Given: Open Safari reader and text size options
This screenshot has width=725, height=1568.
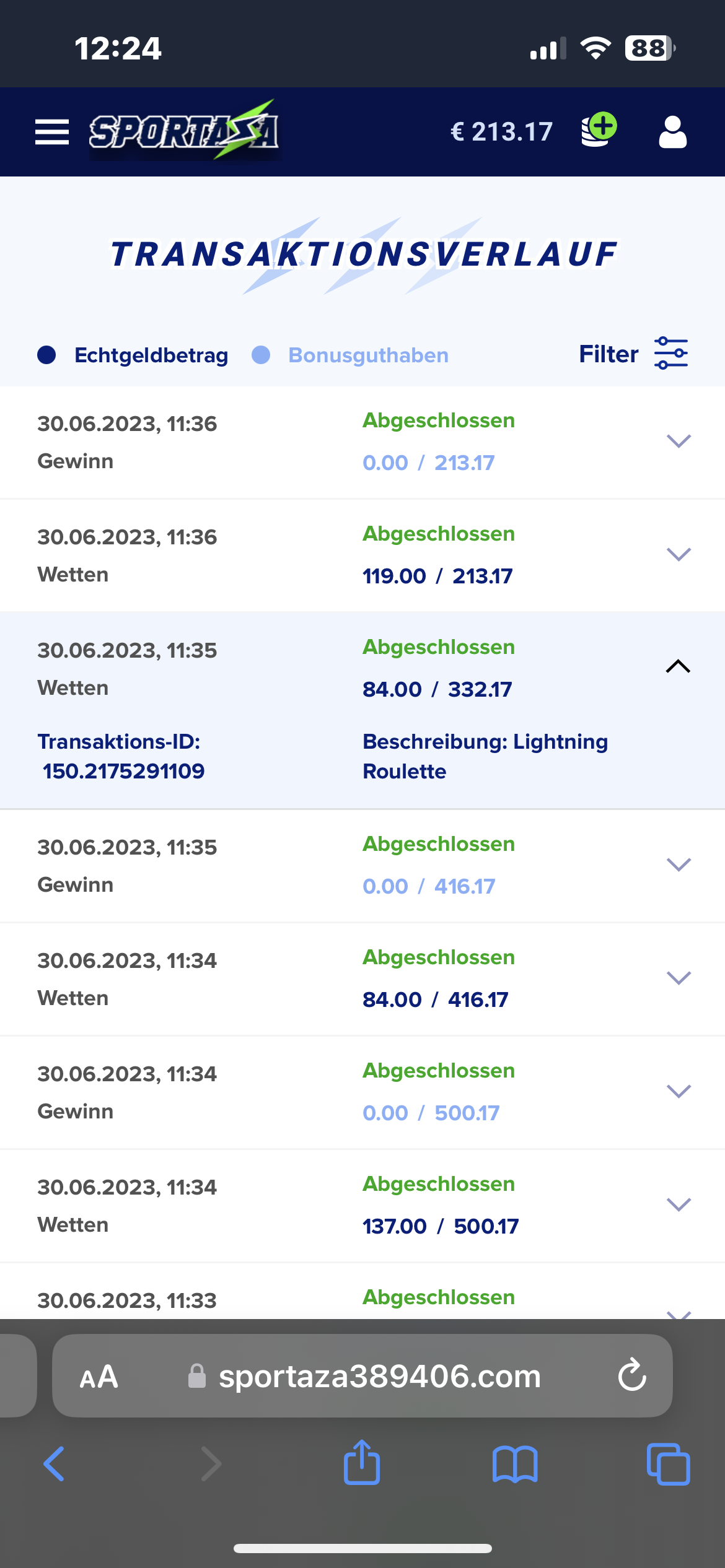Looking at the screenshot, I should tap(99, 1377).
